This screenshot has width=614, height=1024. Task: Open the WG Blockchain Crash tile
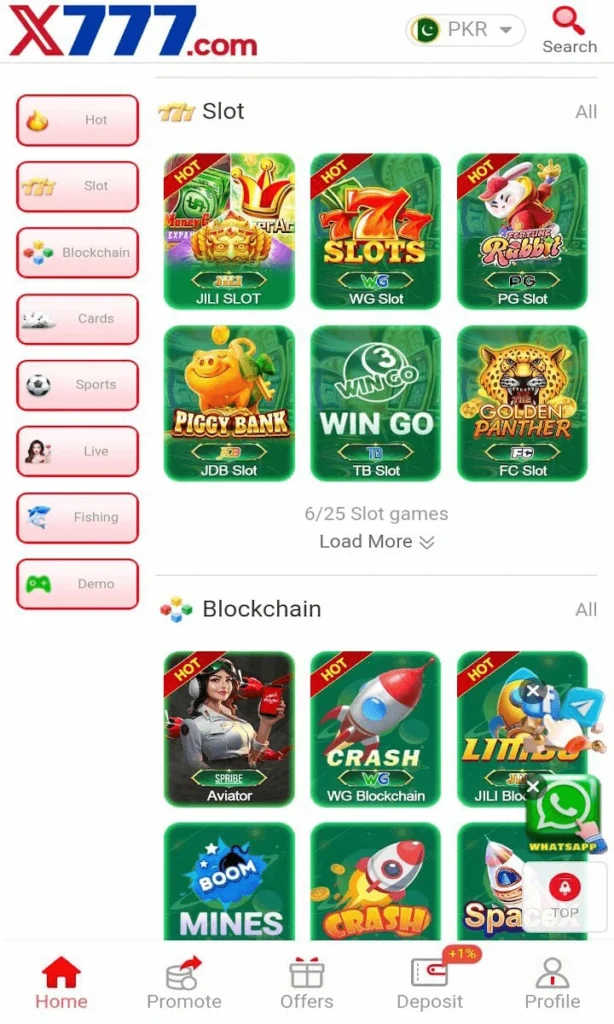pos(375,728)
